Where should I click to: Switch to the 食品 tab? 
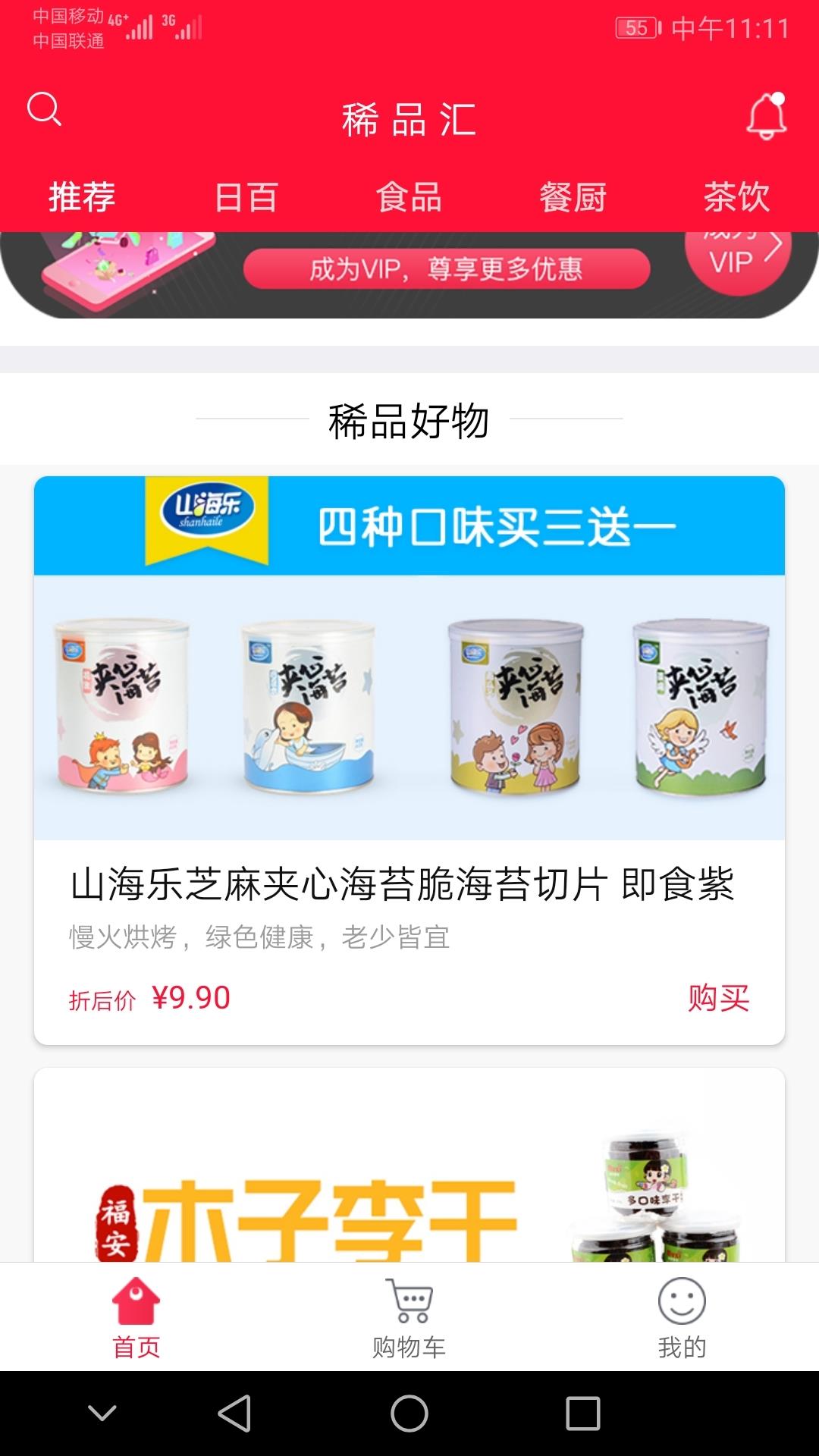click(x=409, y=197)
